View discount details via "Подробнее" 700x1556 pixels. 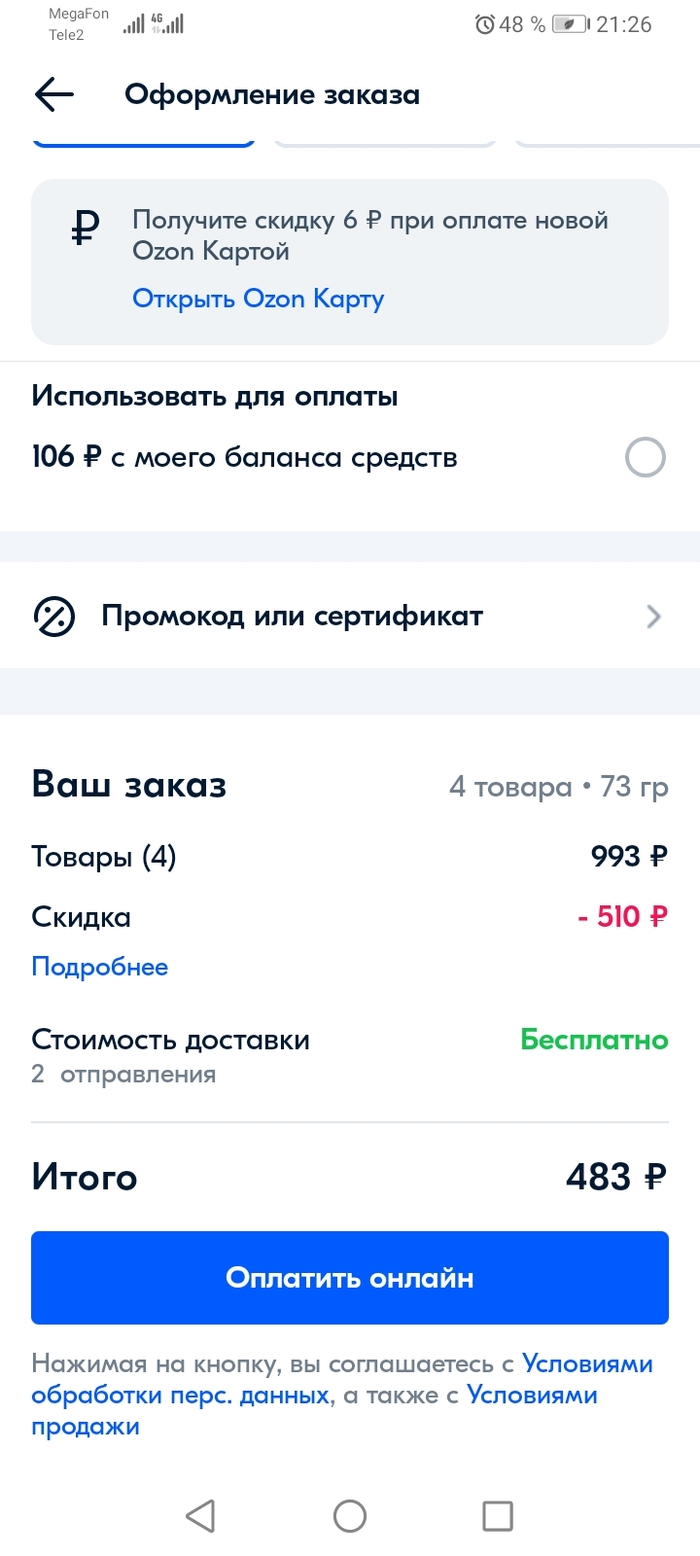click(100, 967)
